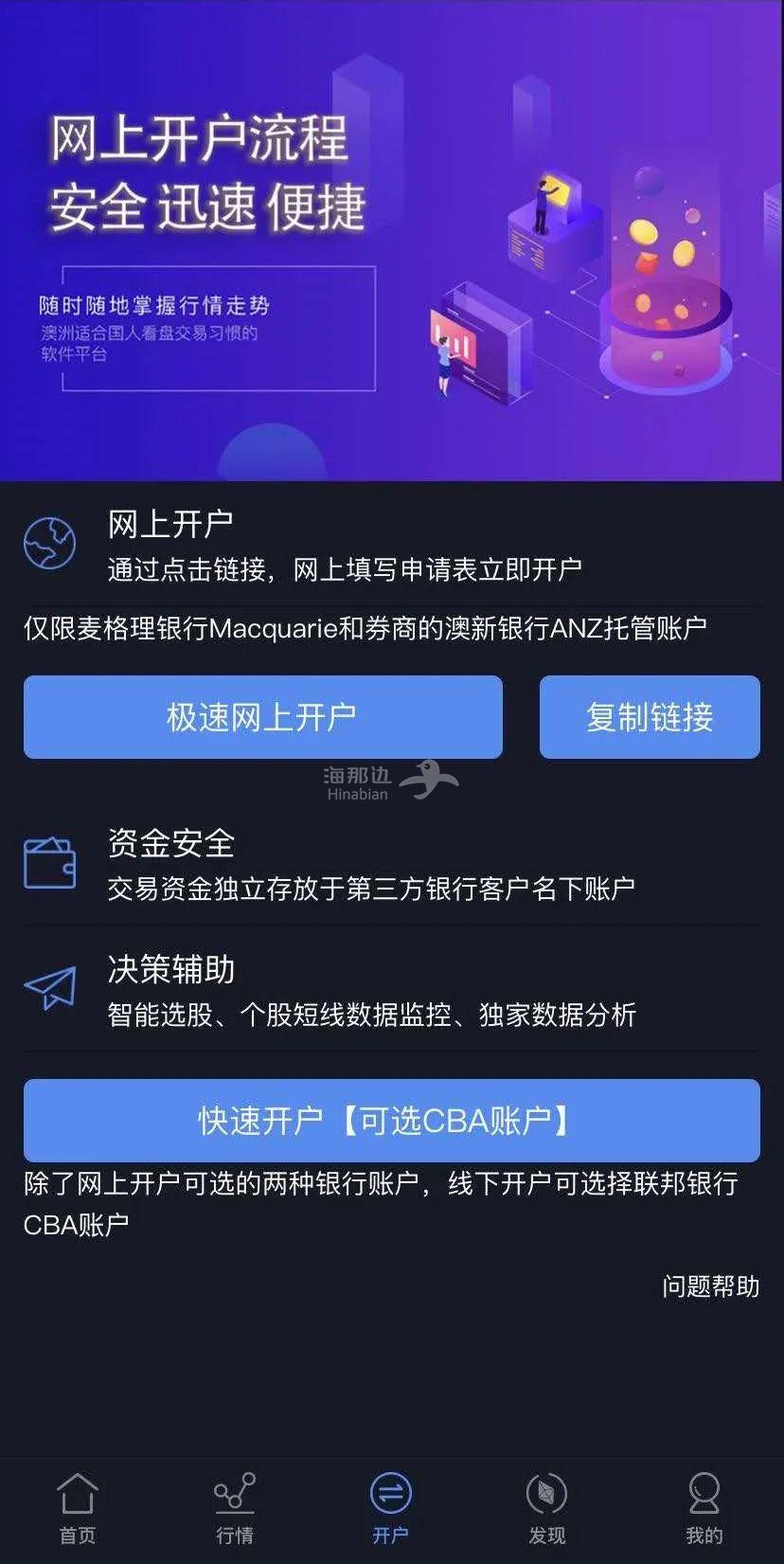The height and width of the screenshot is (1564, 784).
Task: Go to the 发现 tab
Action: point(546,1508)
